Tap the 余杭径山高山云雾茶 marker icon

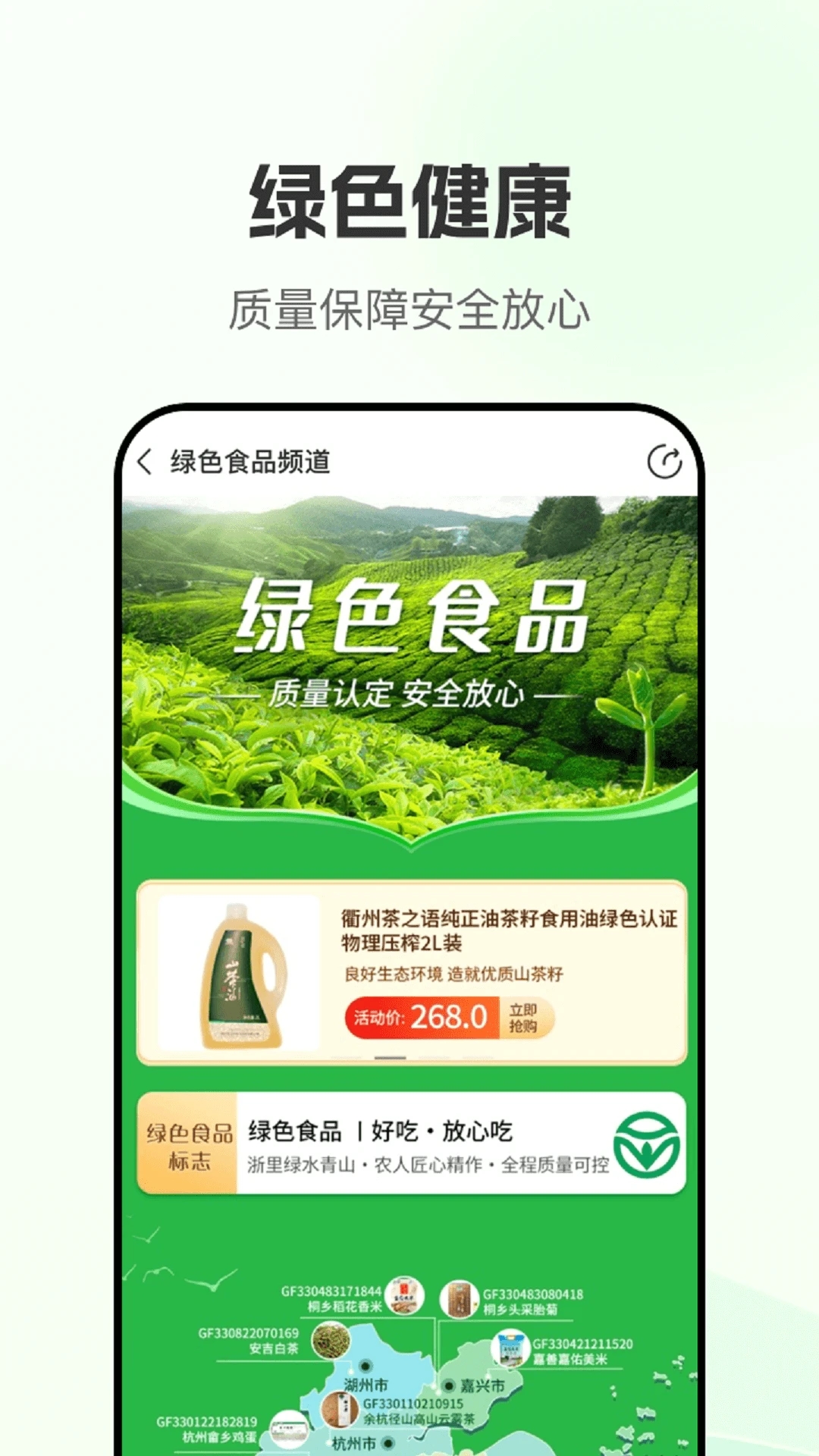[x=340, y=1410]
